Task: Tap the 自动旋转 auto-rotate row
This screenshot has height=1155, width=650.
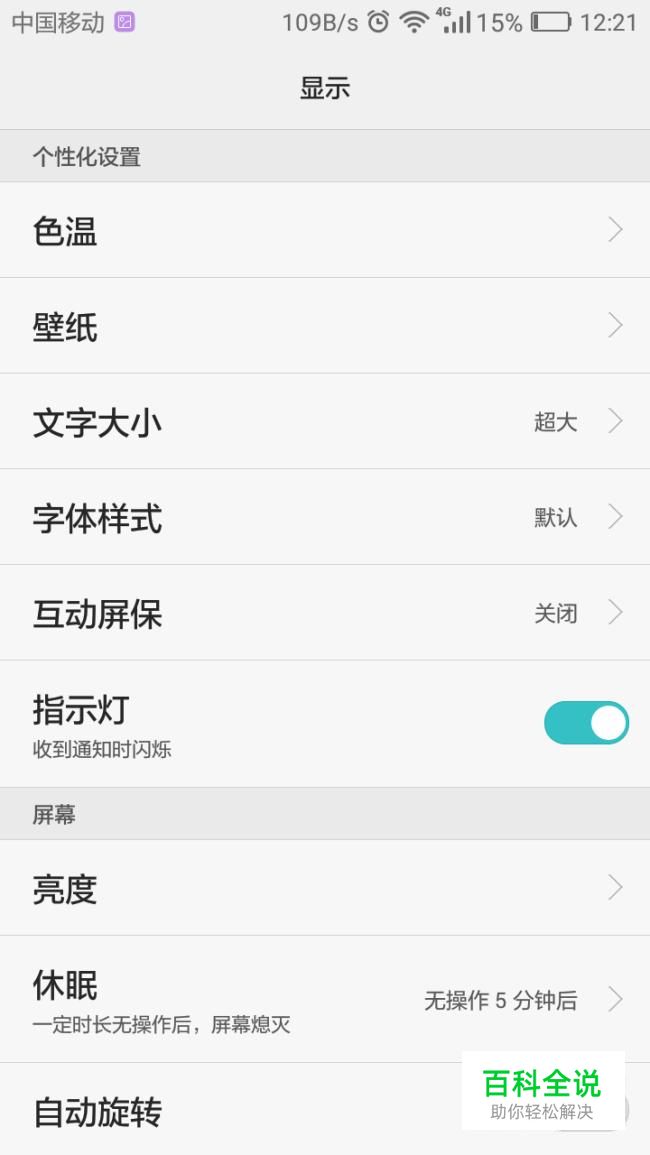Action: (x=325, y=1109)
